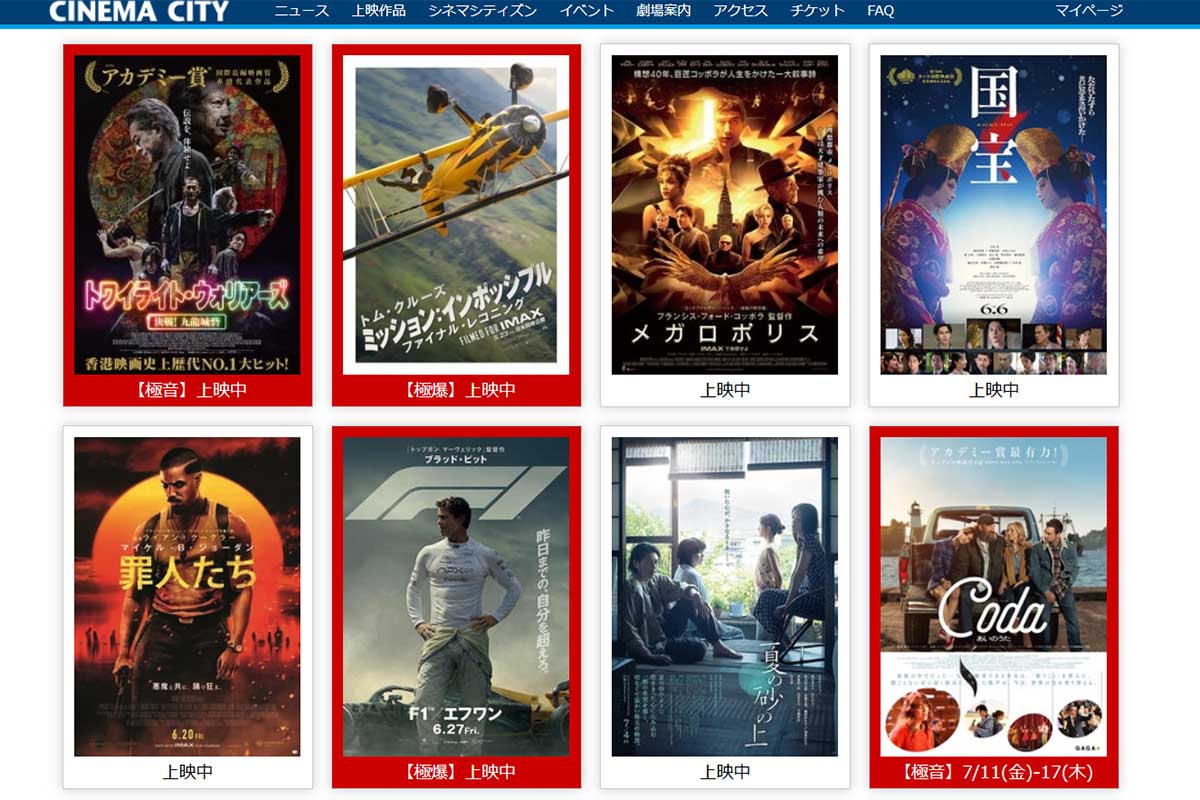Screen dimensions: 1200x800
Task: Open the ニュース menu item
Action: tap(301, 11)
